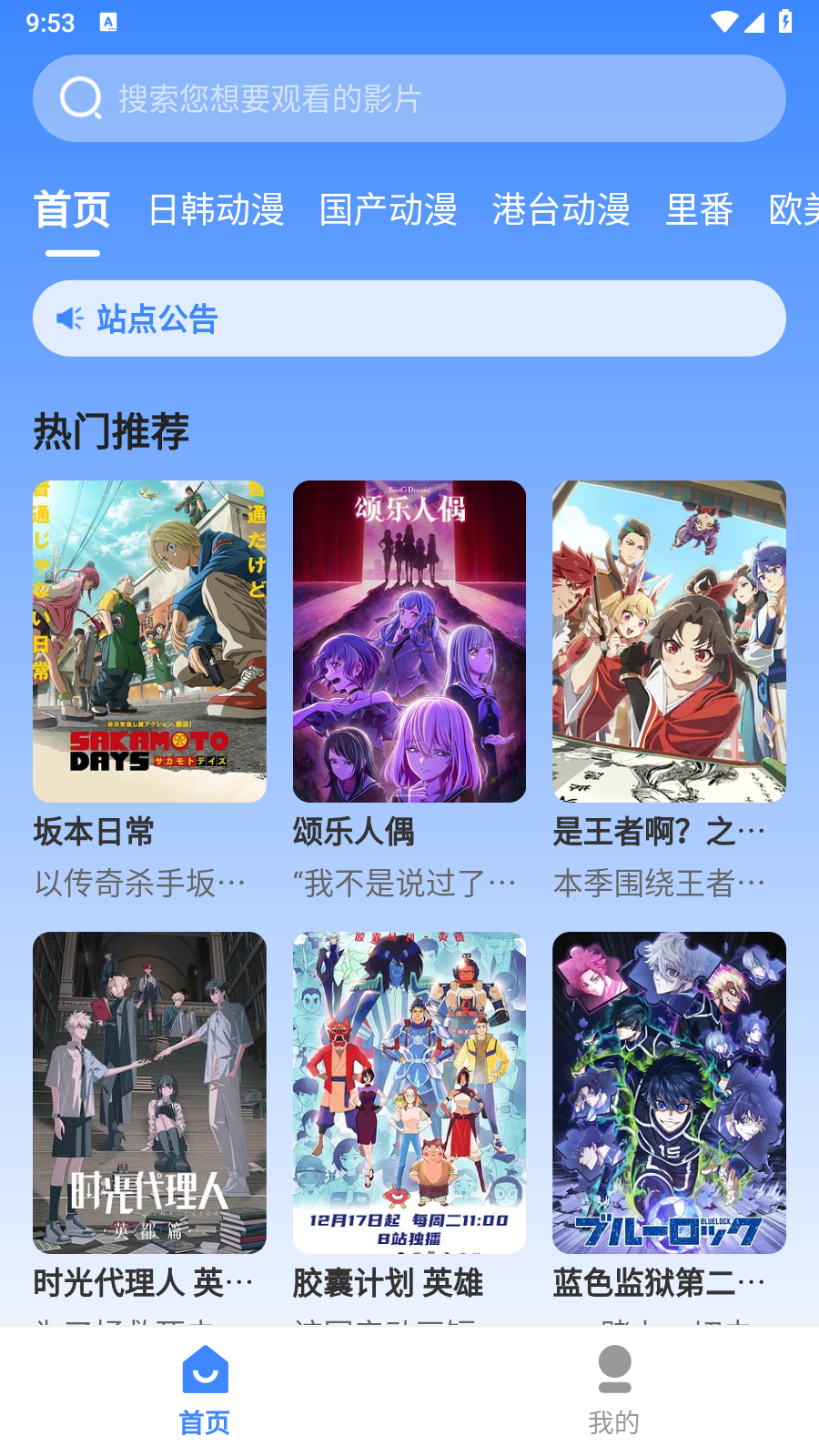Image resolution: width=819 pixels, height=1456 pixels.
Task: Open the 蓝色监狱第二季 card
Action: (669, 1092)
